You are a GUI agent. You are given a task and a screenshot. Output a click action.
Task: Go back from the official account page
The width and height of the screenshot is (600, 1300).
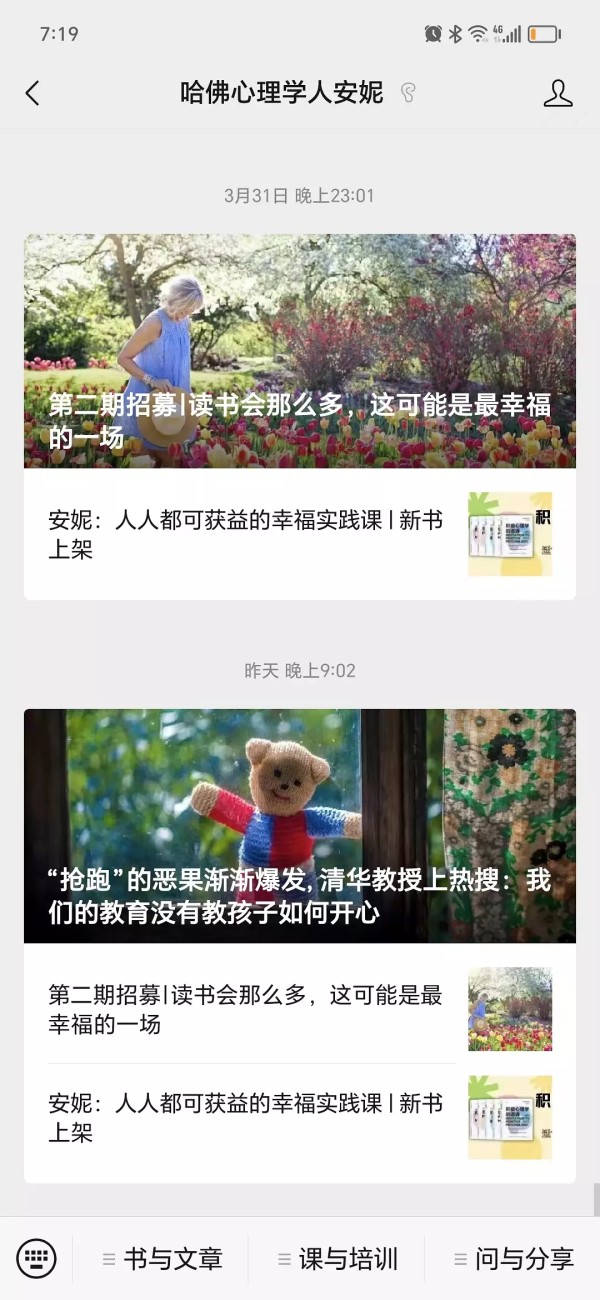pos(33,94)
